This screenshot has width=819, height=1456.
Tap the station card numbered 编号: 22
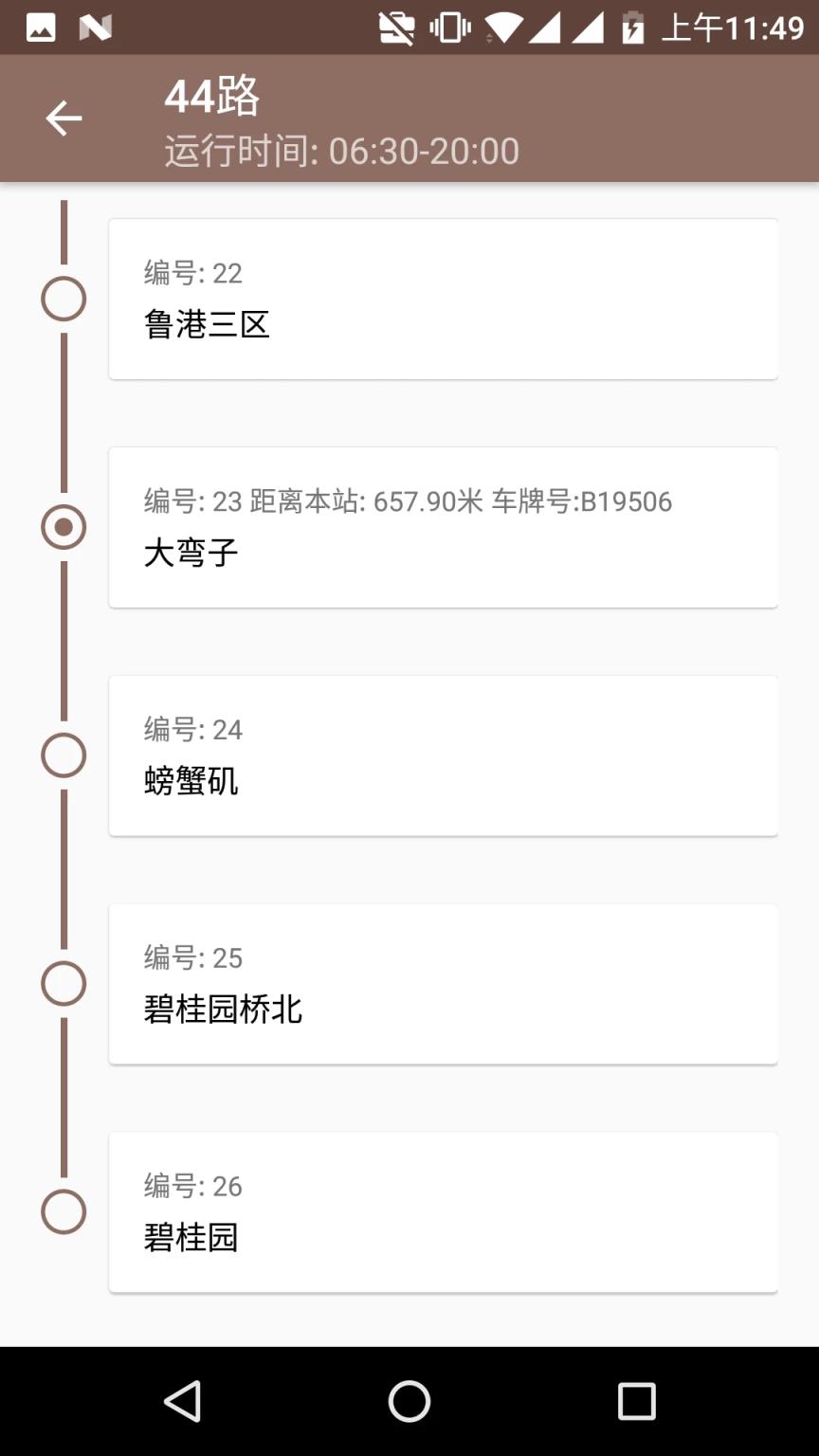pyautogui.click(x=442, y=298)
